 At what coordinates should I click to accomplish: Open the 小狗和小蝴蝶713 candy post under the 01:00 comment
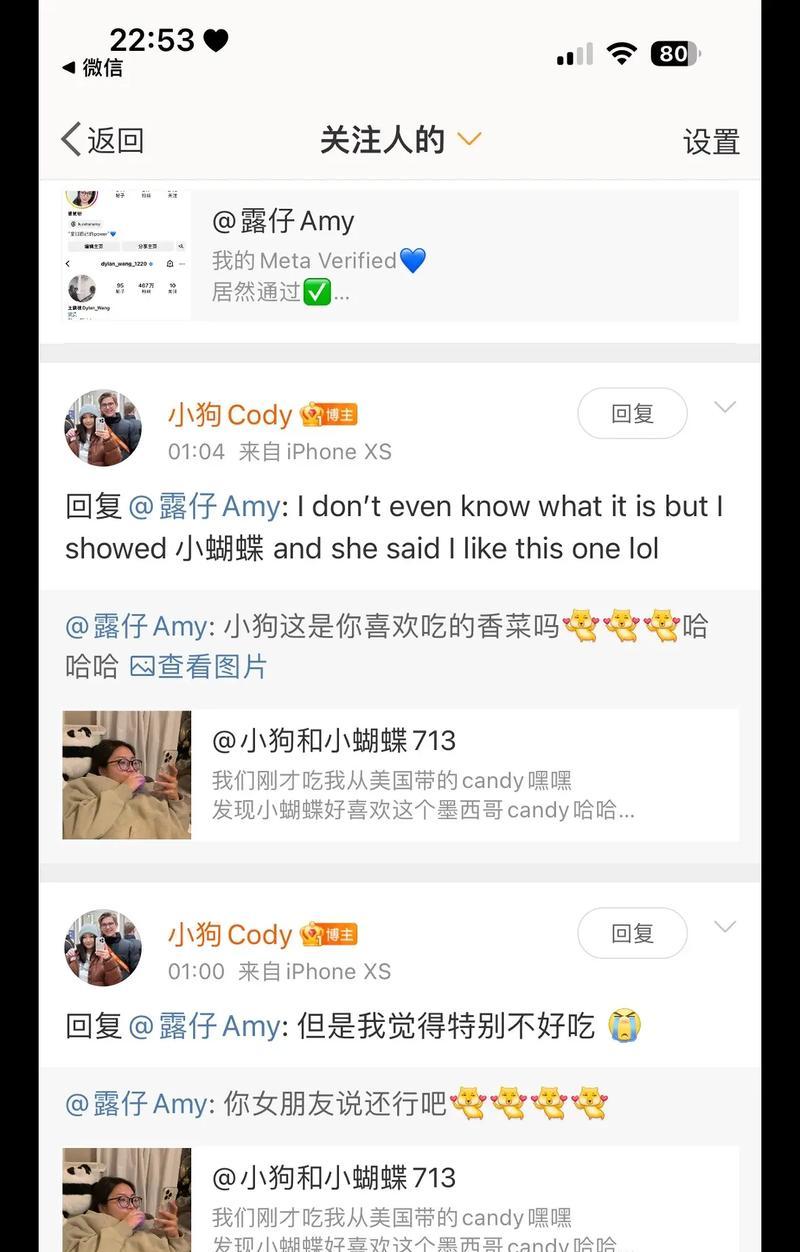[400, 1200]
